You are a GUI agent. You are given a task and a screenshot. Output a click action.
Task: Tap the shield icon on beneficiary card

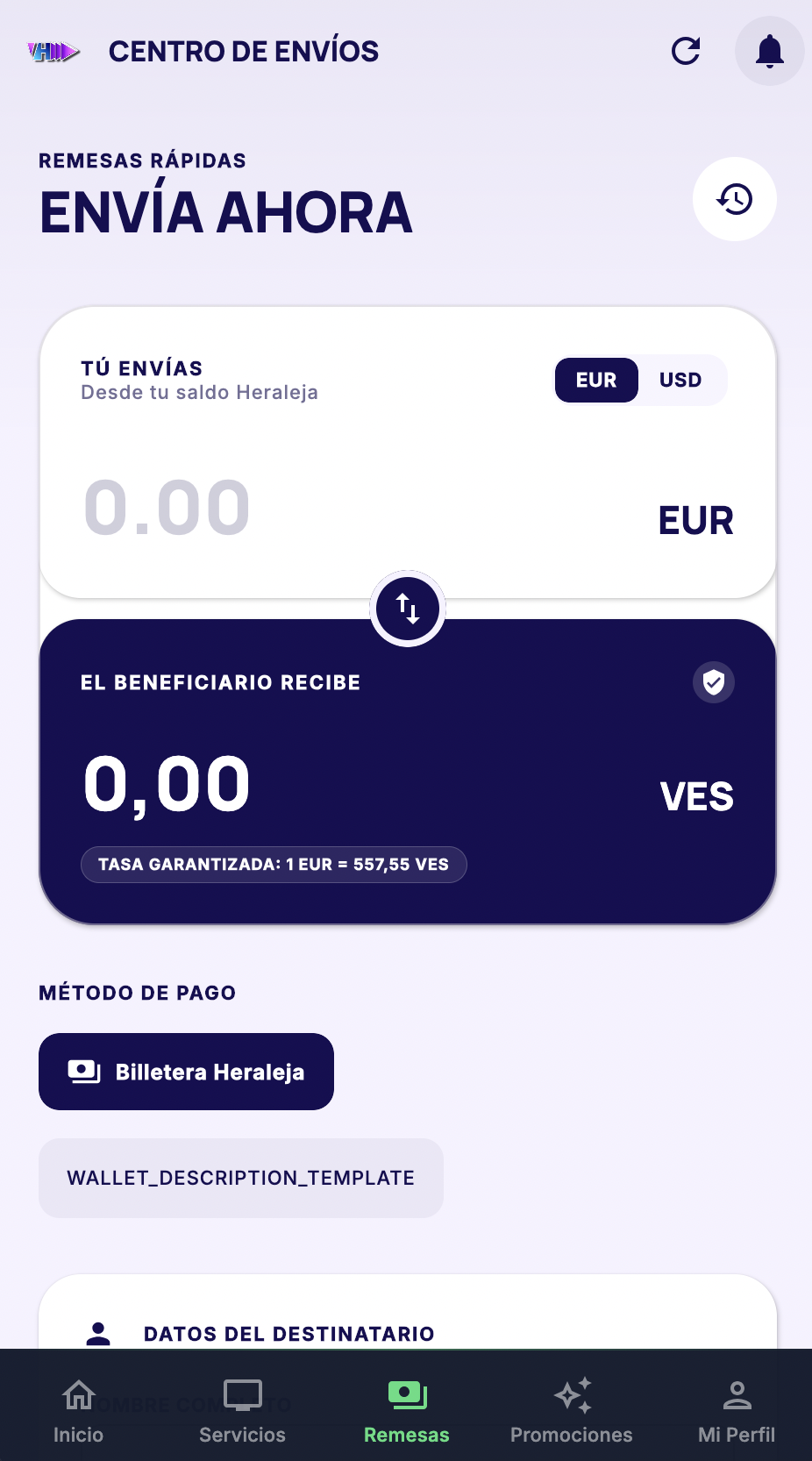714,682
